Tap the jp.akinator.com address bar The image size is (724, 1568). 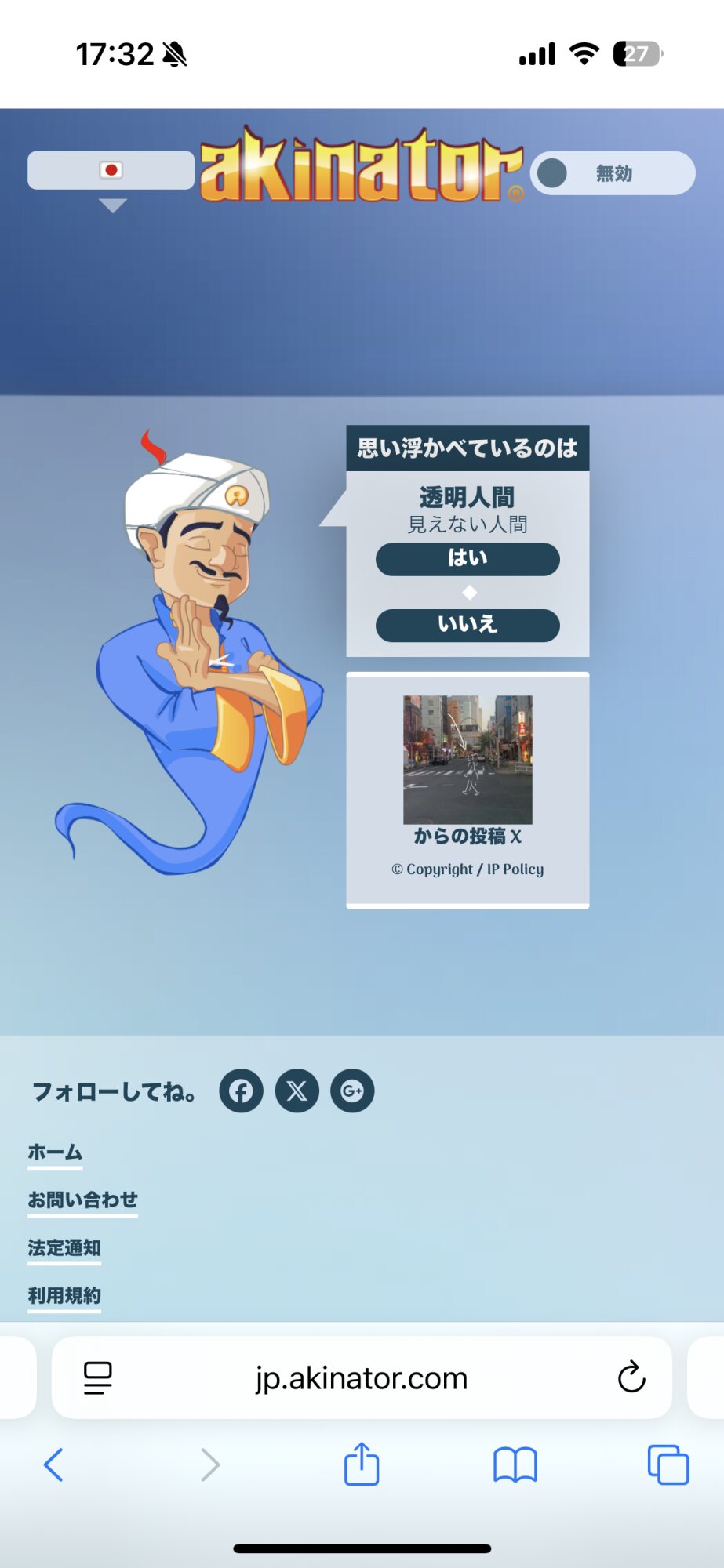tap(361, 1377)
